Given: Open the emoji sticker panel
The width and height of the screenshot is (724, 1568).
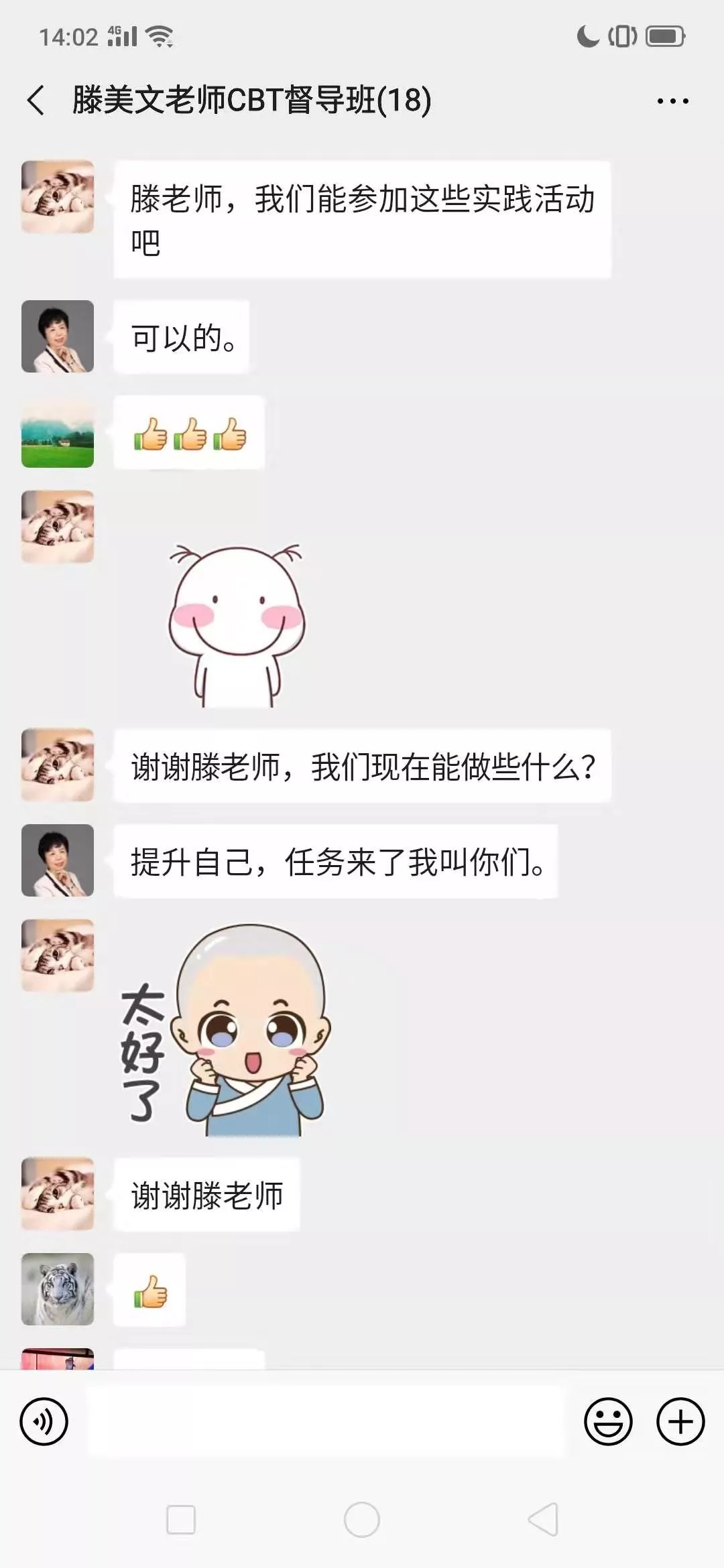Looking at the screenshot, I should 608,1421.
